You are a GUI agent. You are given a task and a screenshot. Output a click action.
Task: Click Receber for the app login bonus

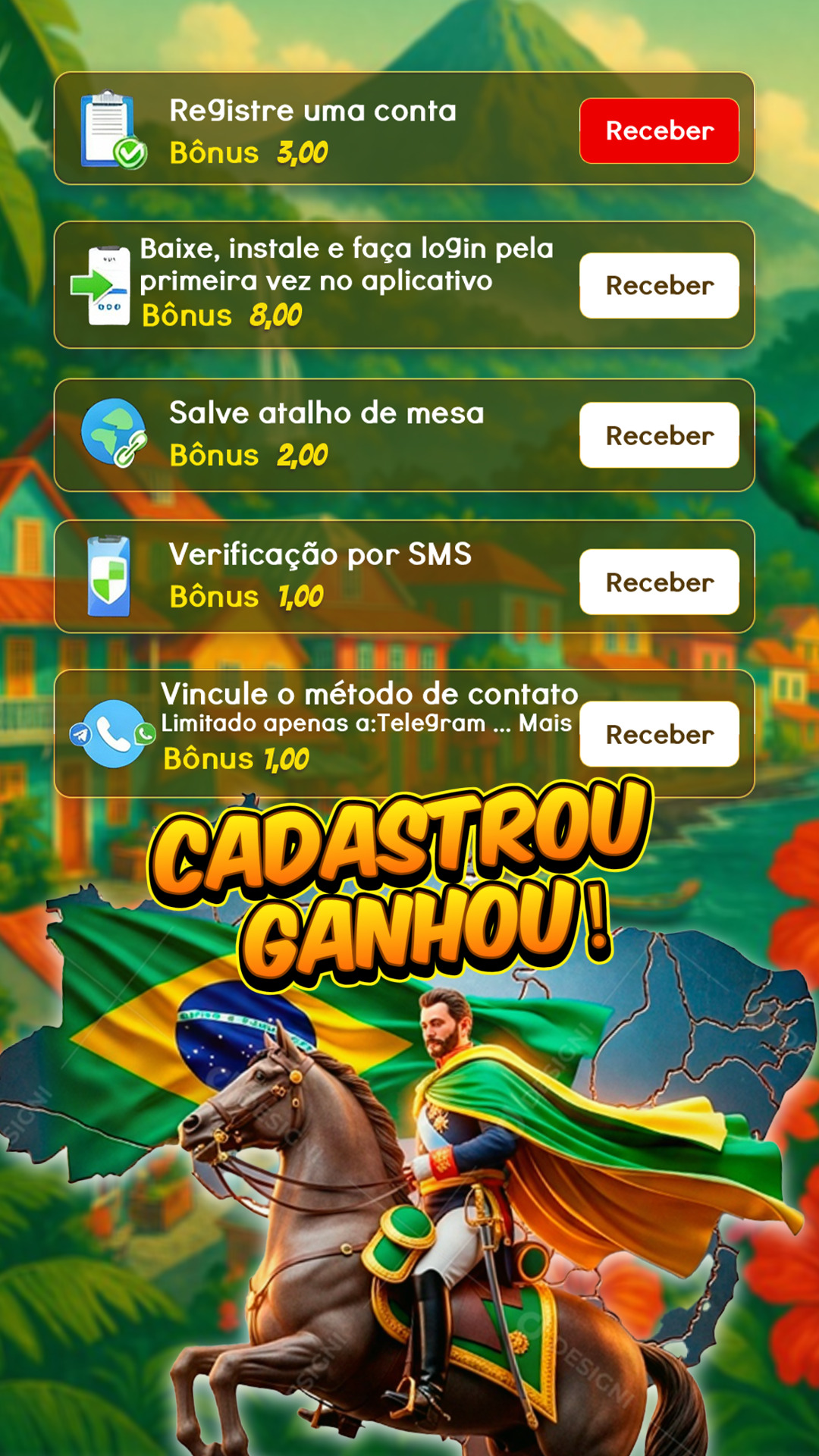[659, 286]
